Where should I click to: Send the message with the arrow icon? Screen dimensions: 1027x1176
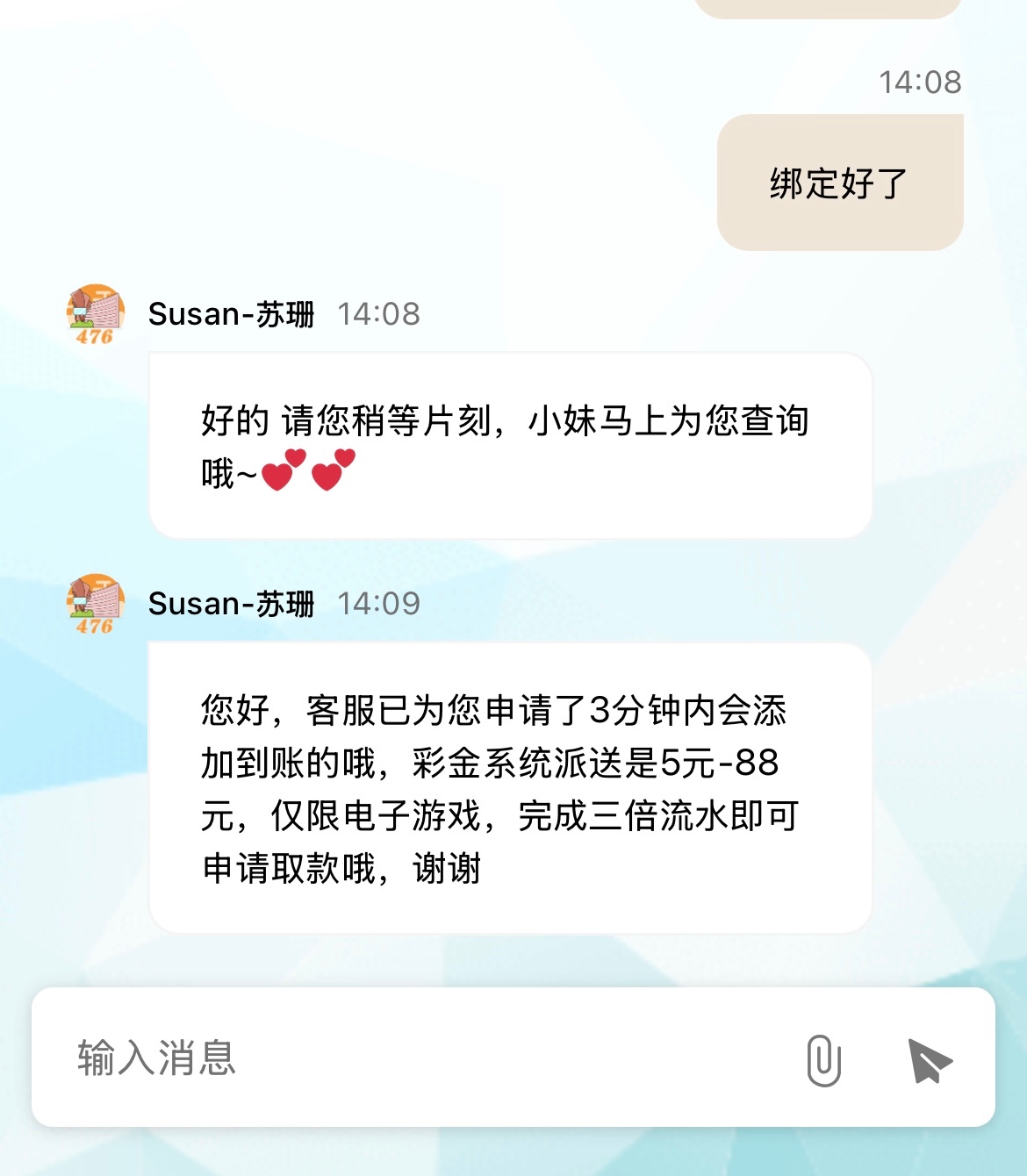point(929,1060)
